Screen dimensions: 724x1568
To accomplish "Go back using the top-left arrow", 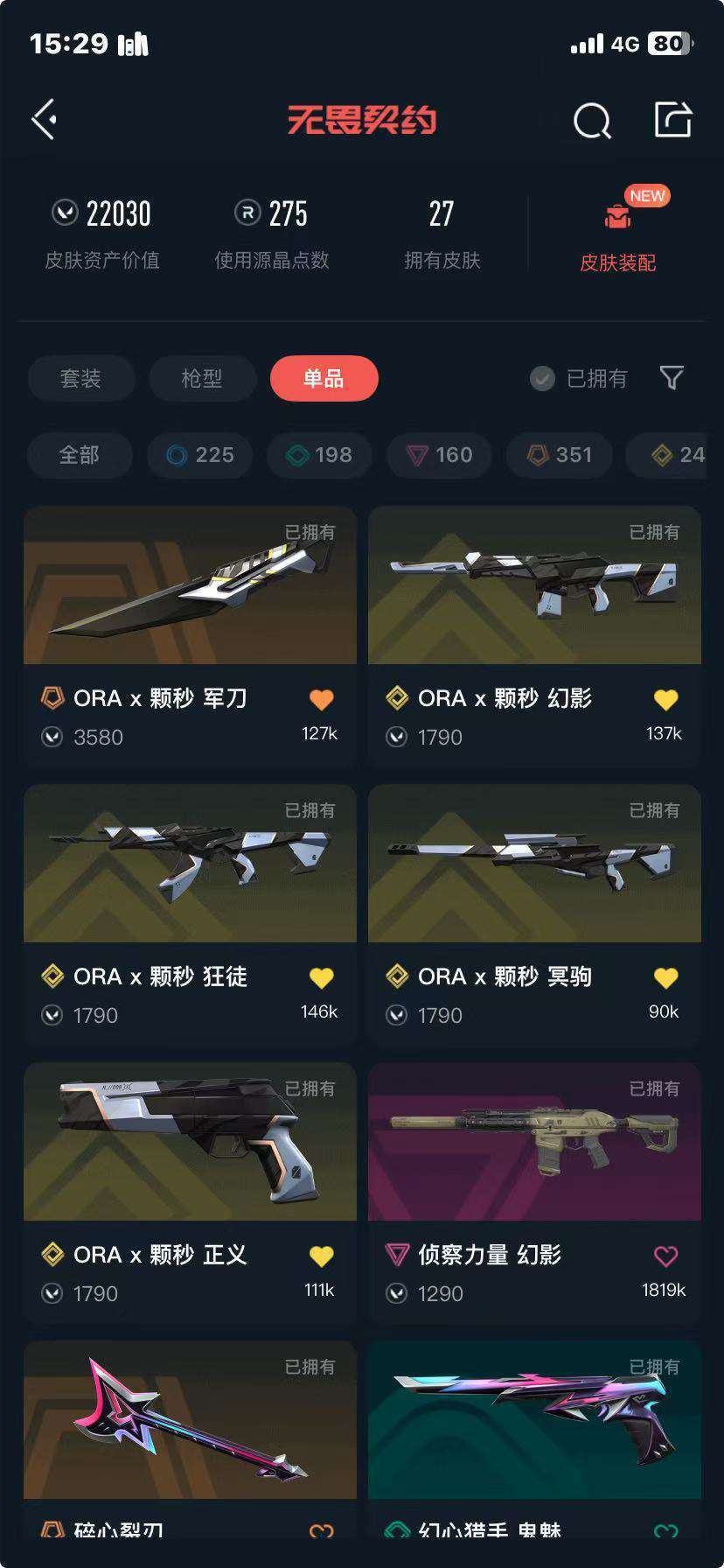I will point(45,119).
